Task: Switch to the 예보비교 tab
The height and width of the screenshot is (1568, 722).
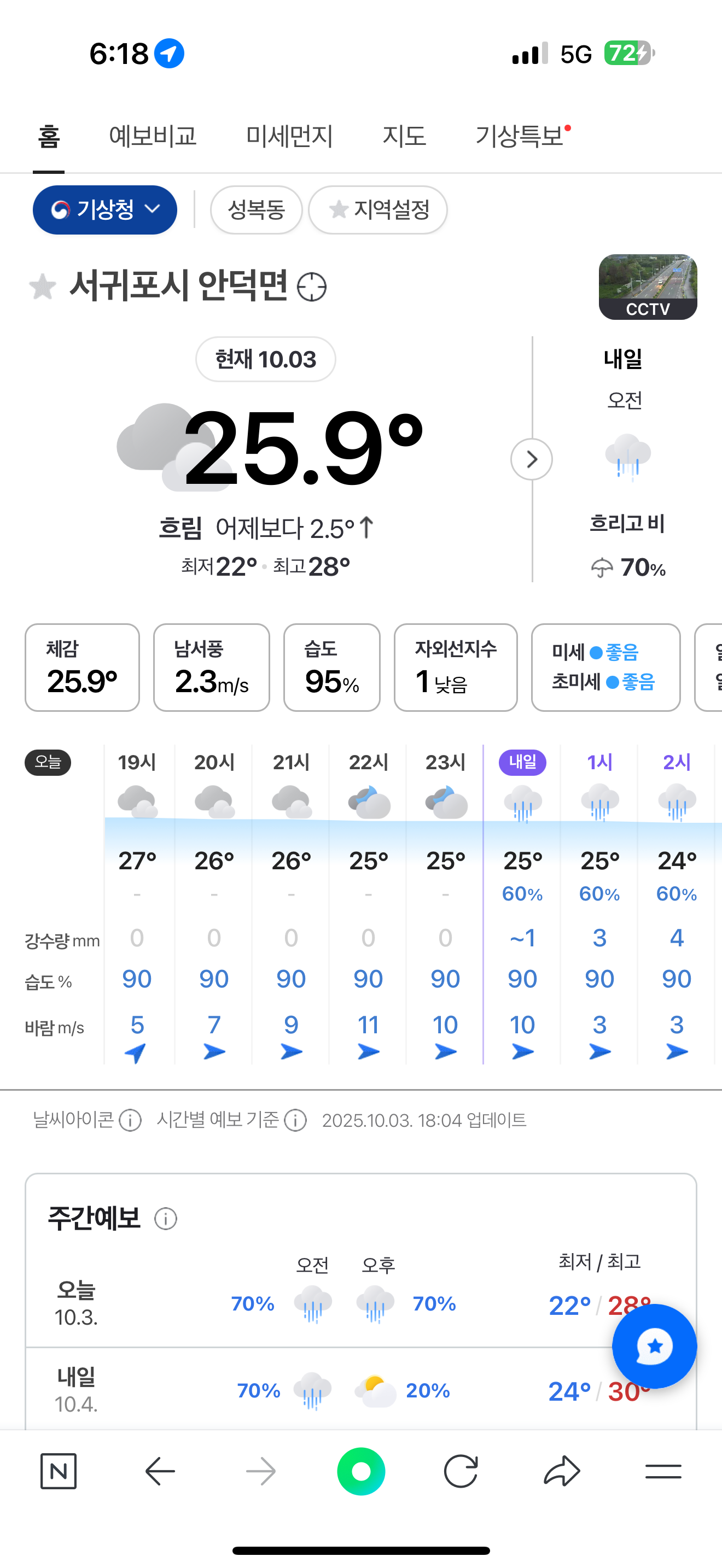Action: [152, 136]
